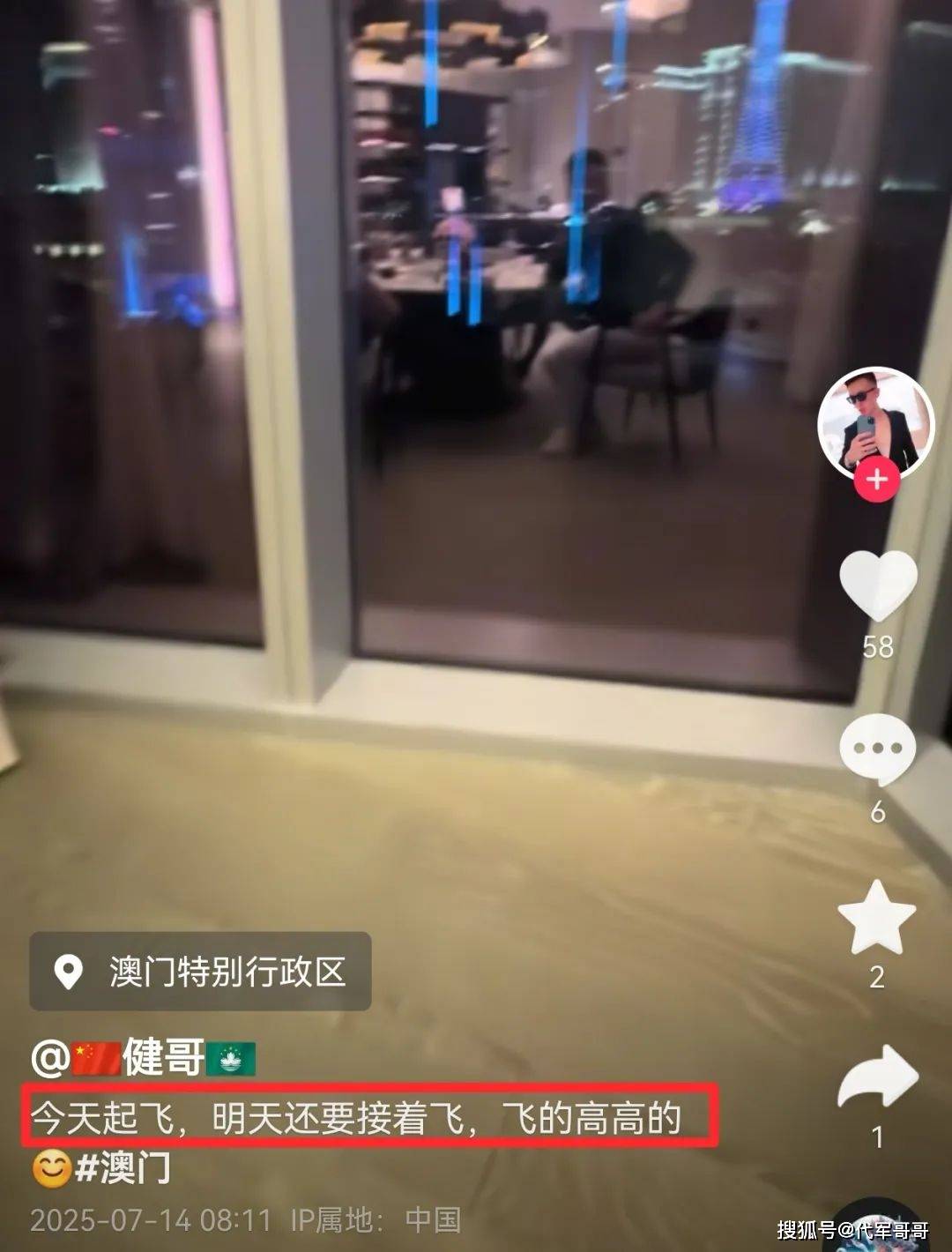Open the comments on this video
952x1252 pixels.
[x=877, y=750]
